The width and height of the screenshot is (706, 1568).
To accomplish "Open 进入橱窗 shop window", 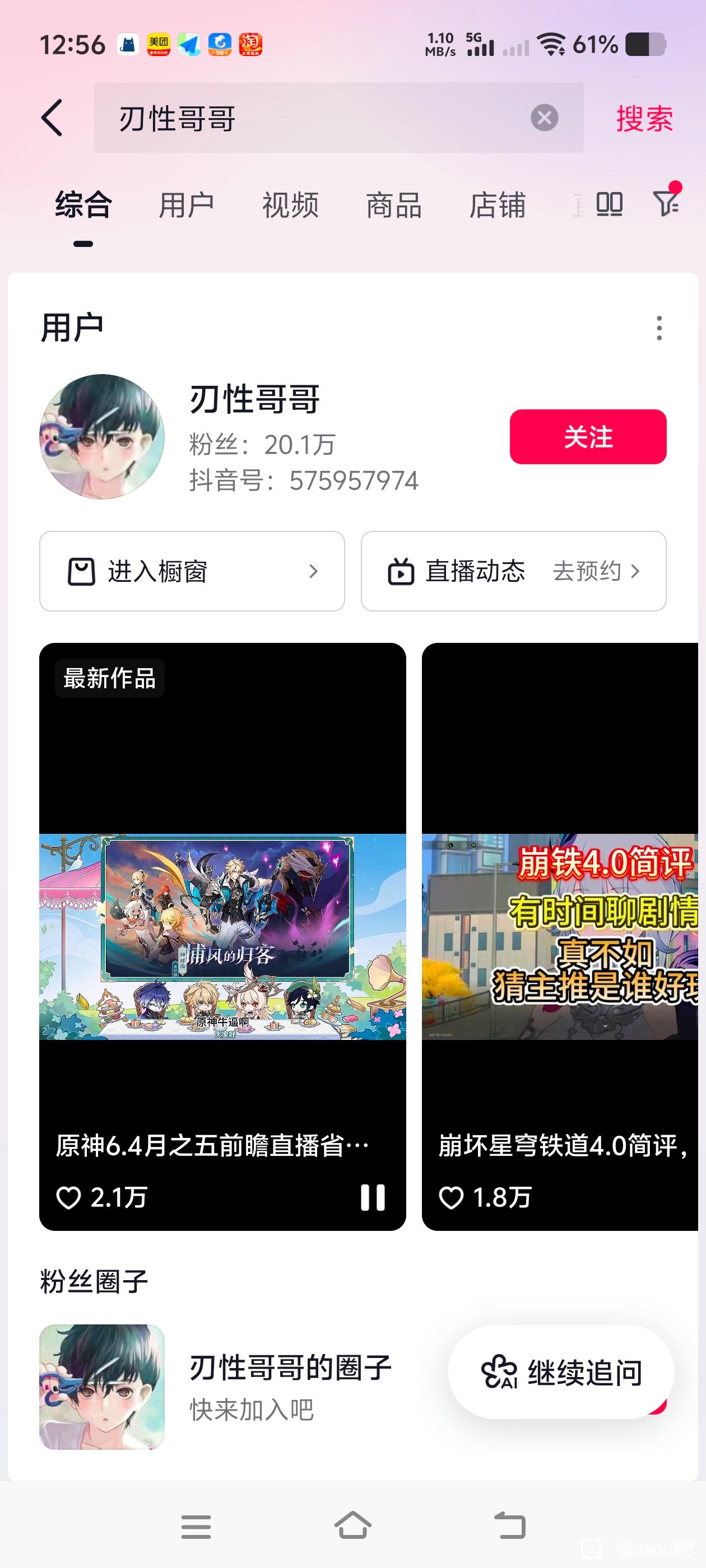I will click(x=192, y=571).
